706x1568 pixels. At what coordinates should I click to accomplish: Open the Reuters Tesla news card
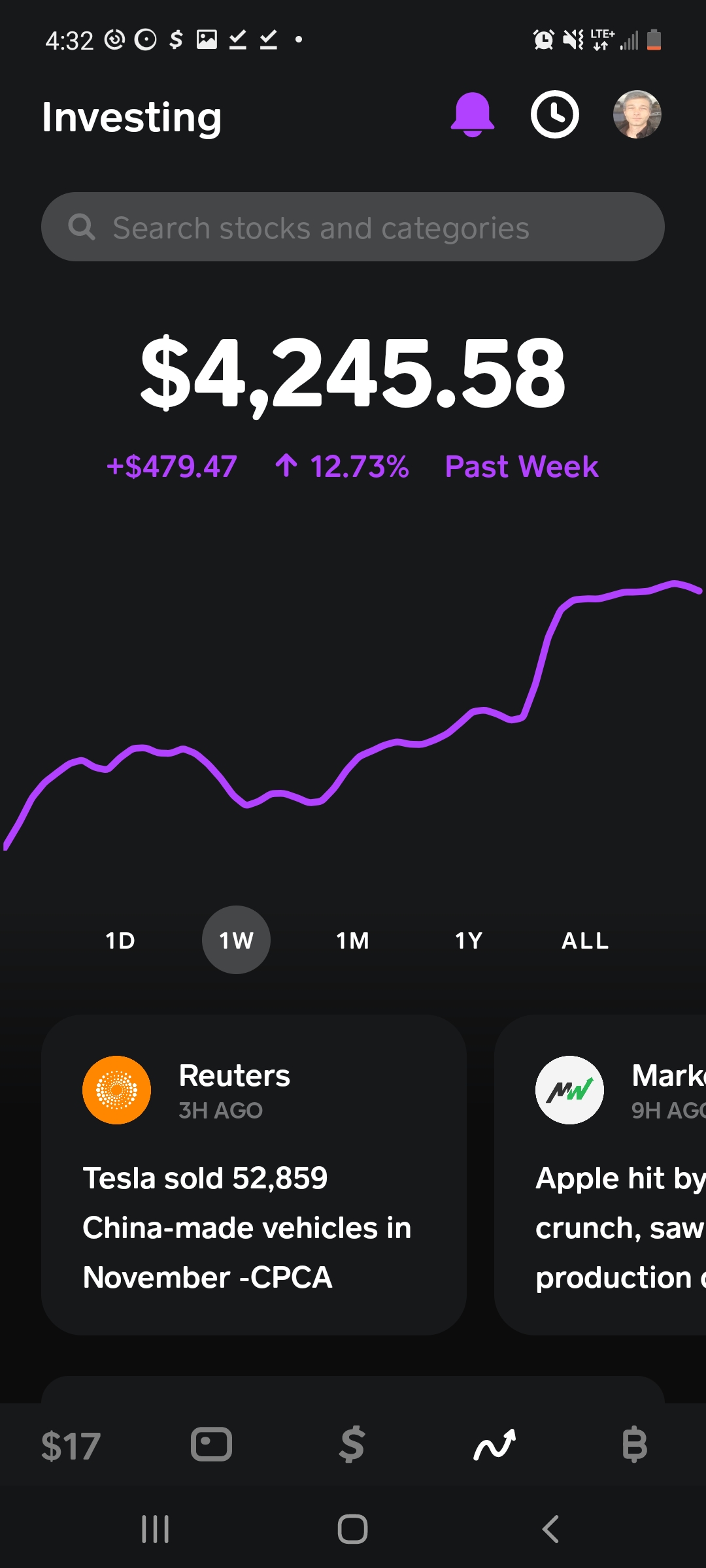[x=254, y=1175]
